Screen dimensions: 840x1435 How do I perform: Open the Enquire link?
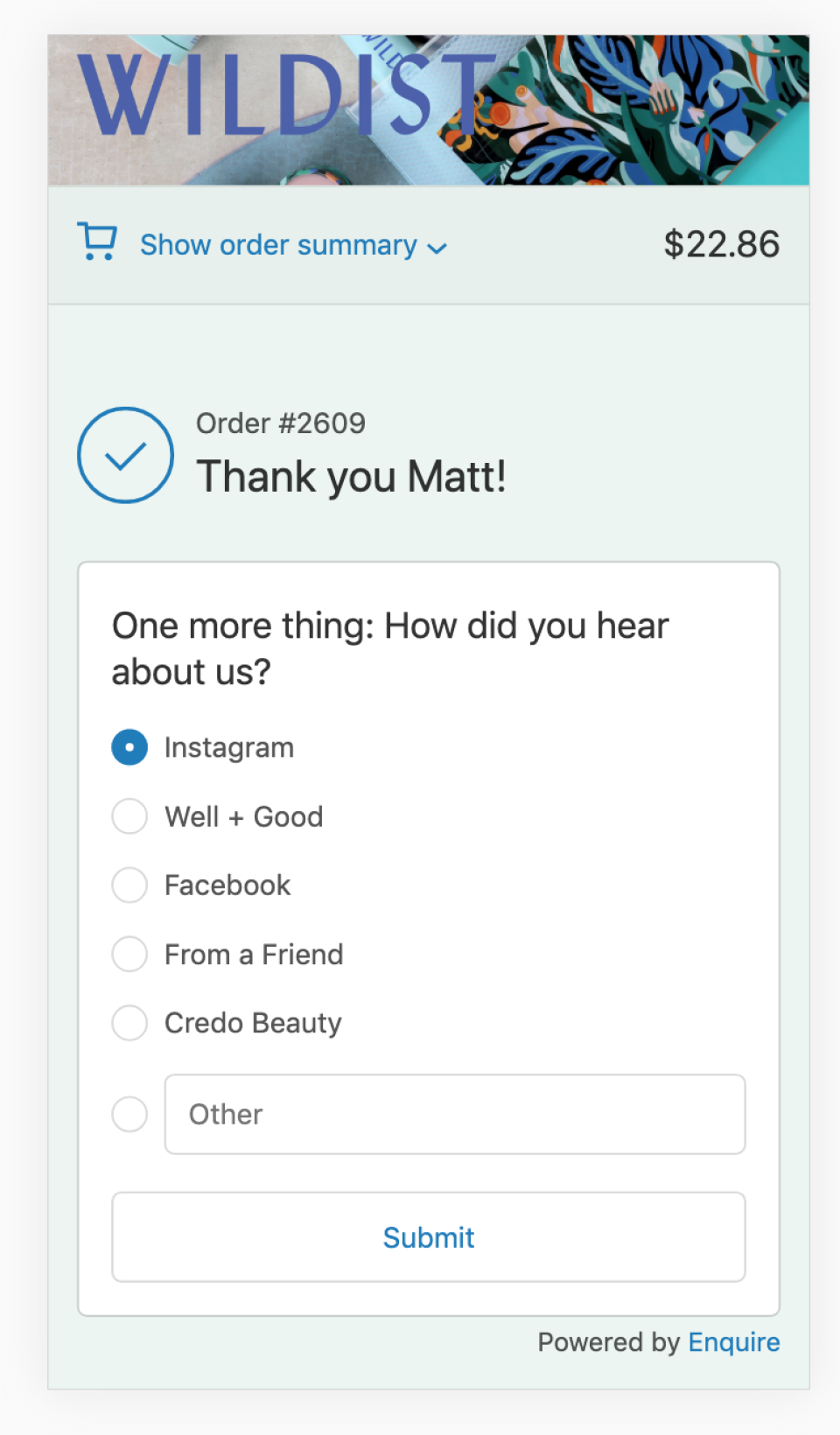point(734,1342)
